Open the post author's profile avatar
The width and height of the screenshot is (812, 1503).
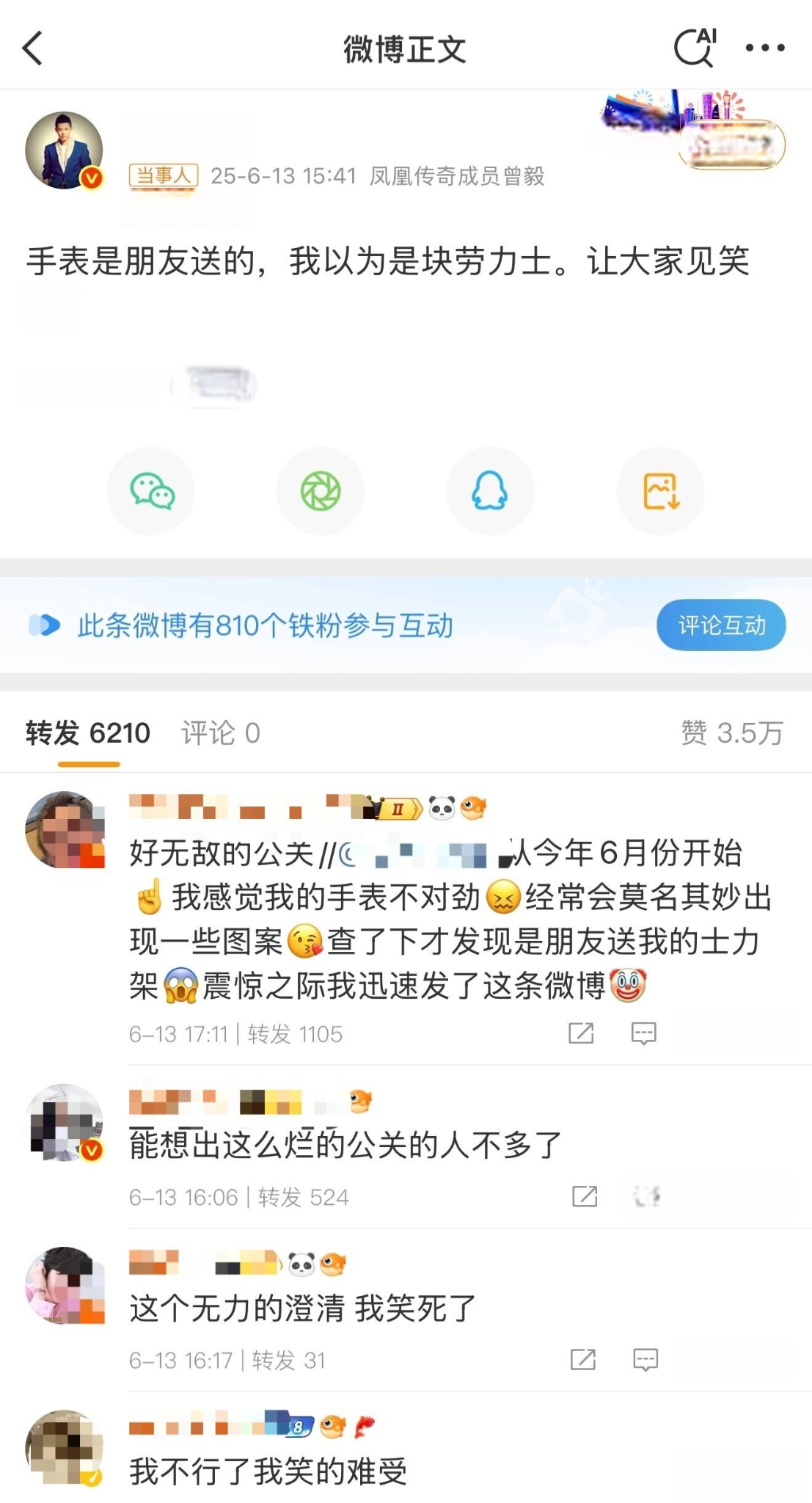click(65, 150)
